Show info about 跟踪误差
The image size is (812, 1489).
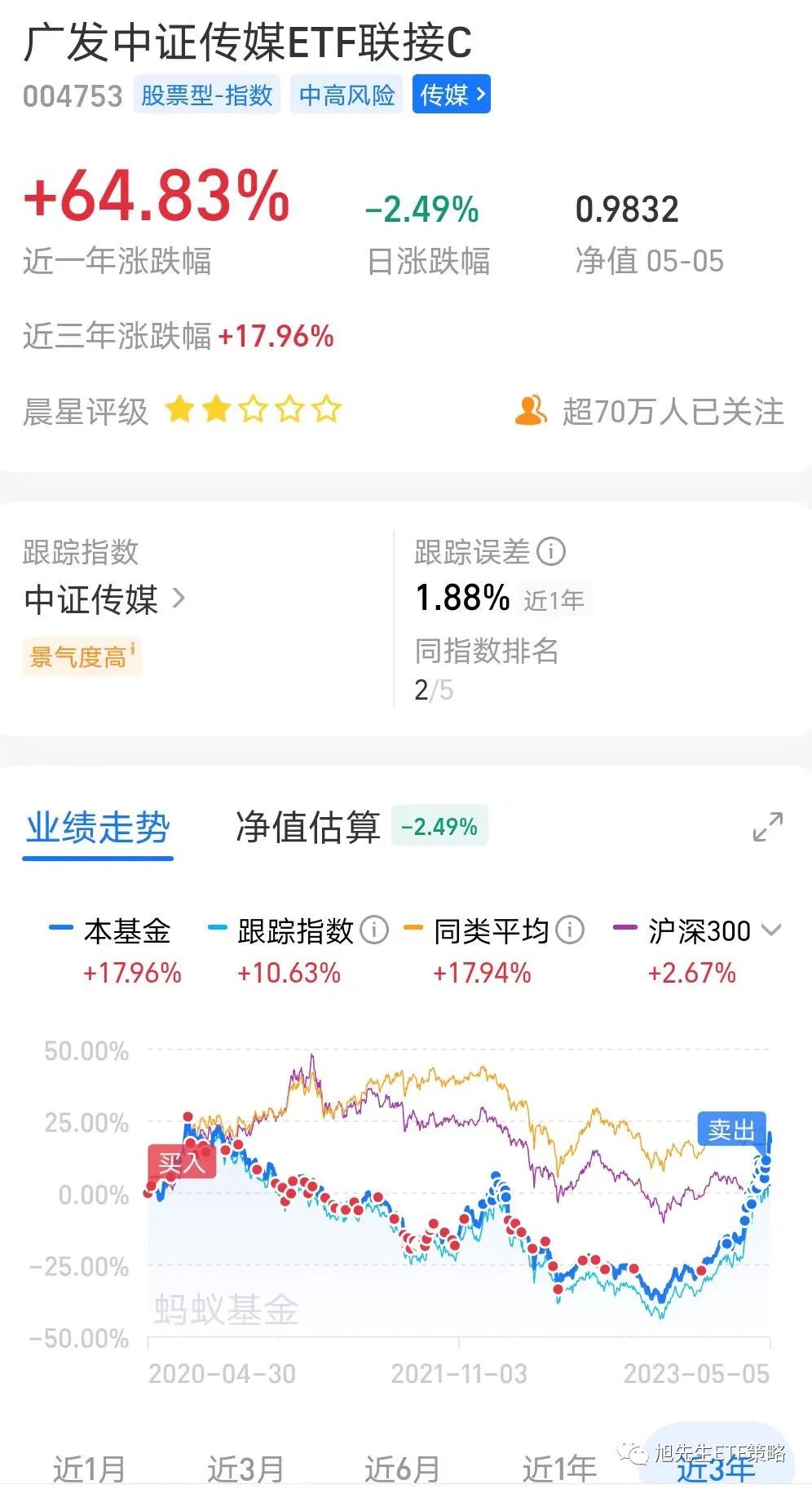[551, 552]
